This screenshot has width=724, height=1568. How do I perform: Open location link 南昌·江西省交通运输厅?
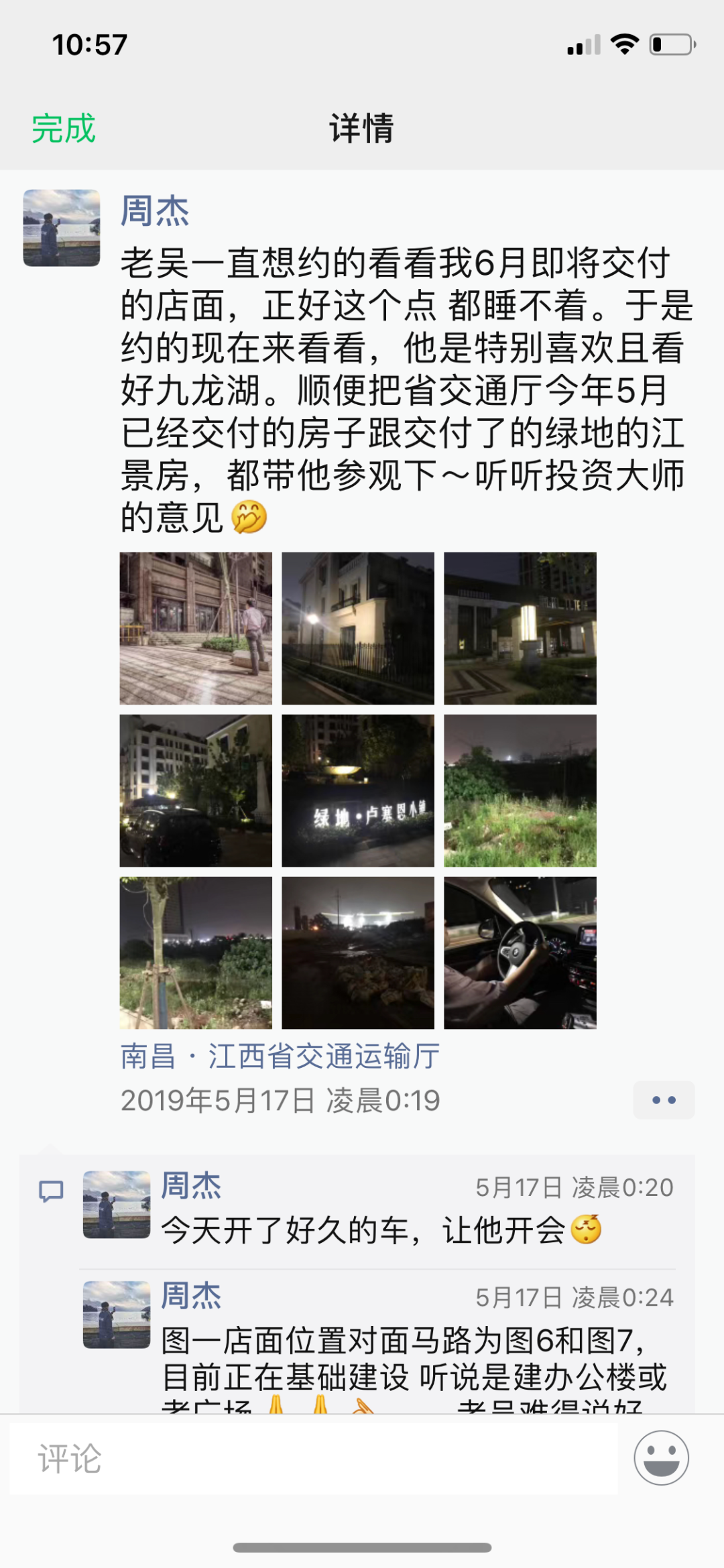point(280,1057)
